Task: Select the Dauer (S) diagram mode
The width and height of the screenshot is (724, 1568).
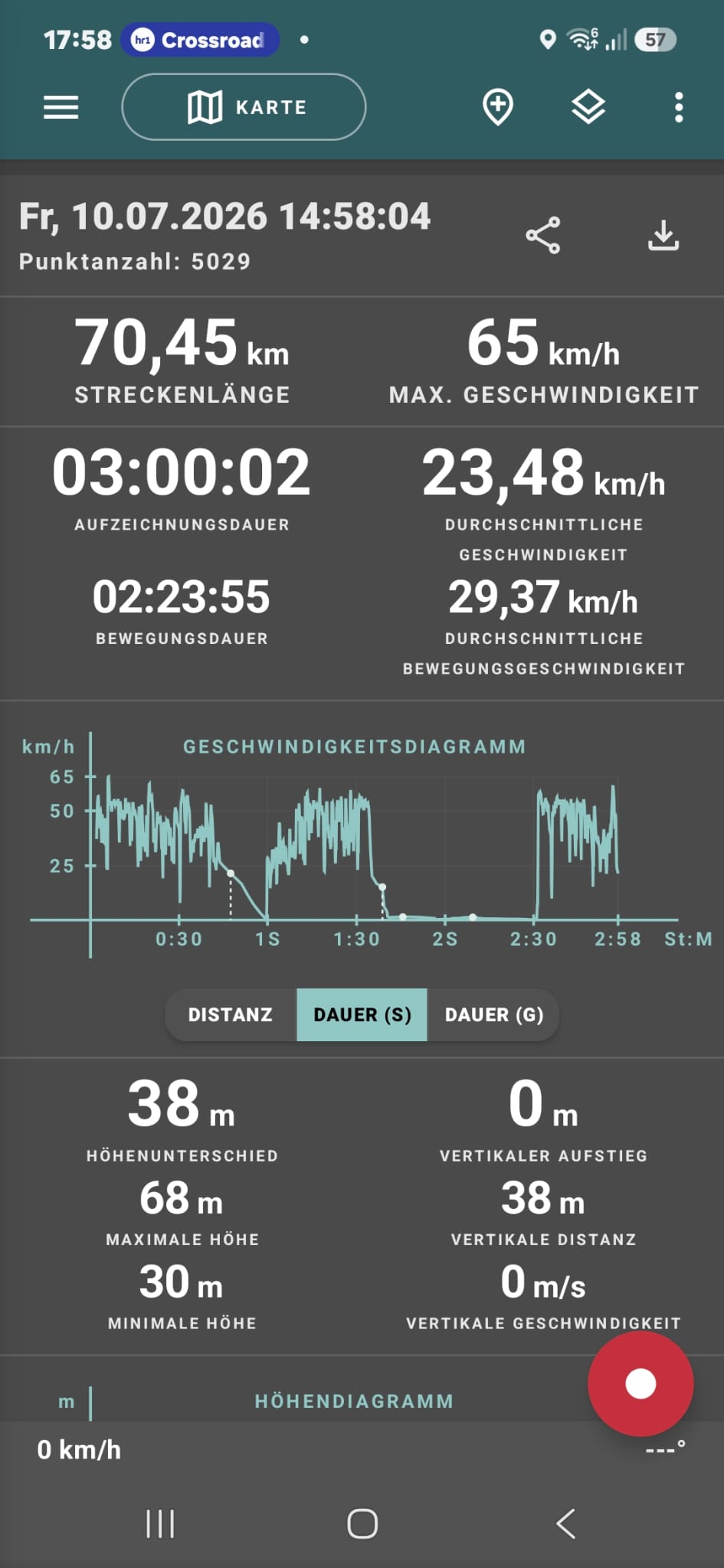Action: 362,1014
